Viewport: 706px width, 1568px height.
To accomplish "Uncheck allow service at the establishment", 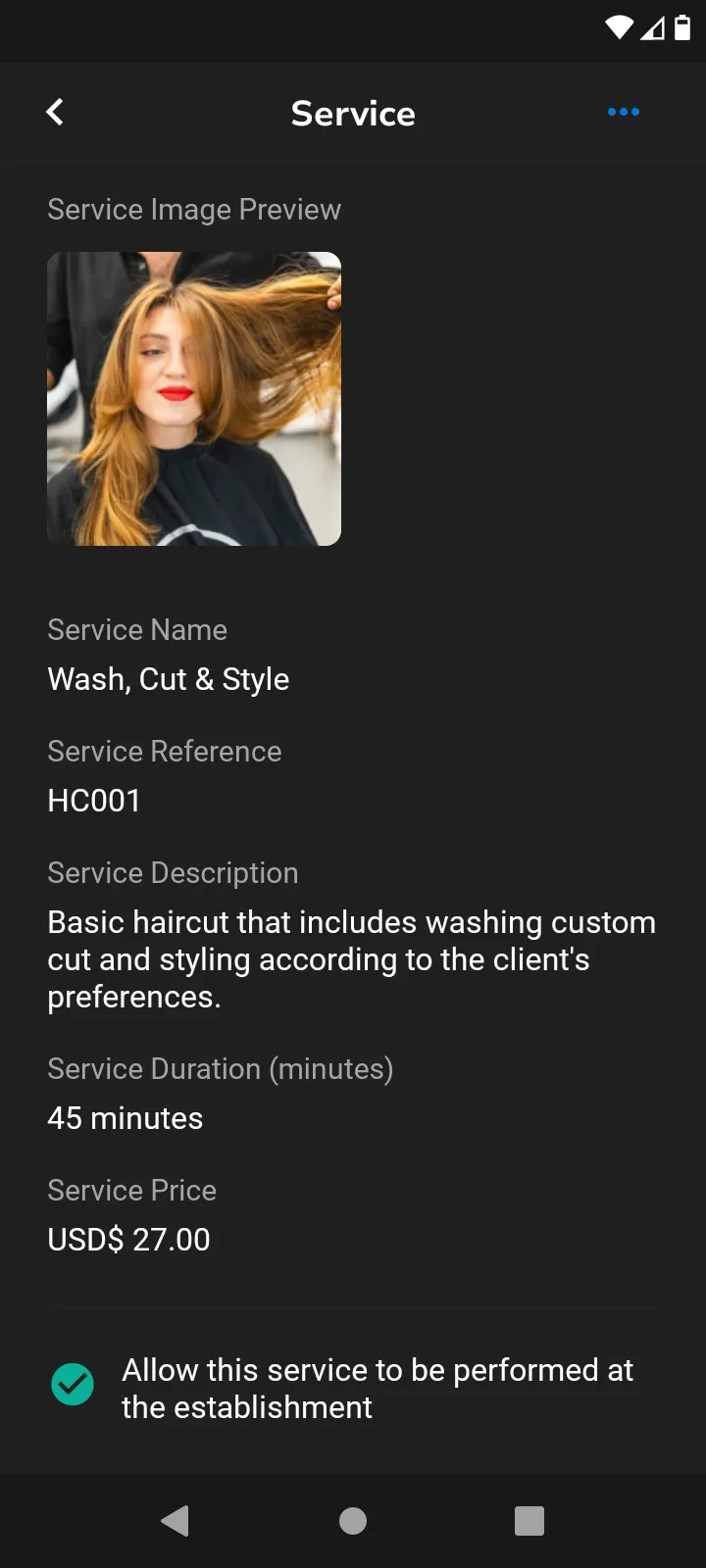I will [73, 1385].
